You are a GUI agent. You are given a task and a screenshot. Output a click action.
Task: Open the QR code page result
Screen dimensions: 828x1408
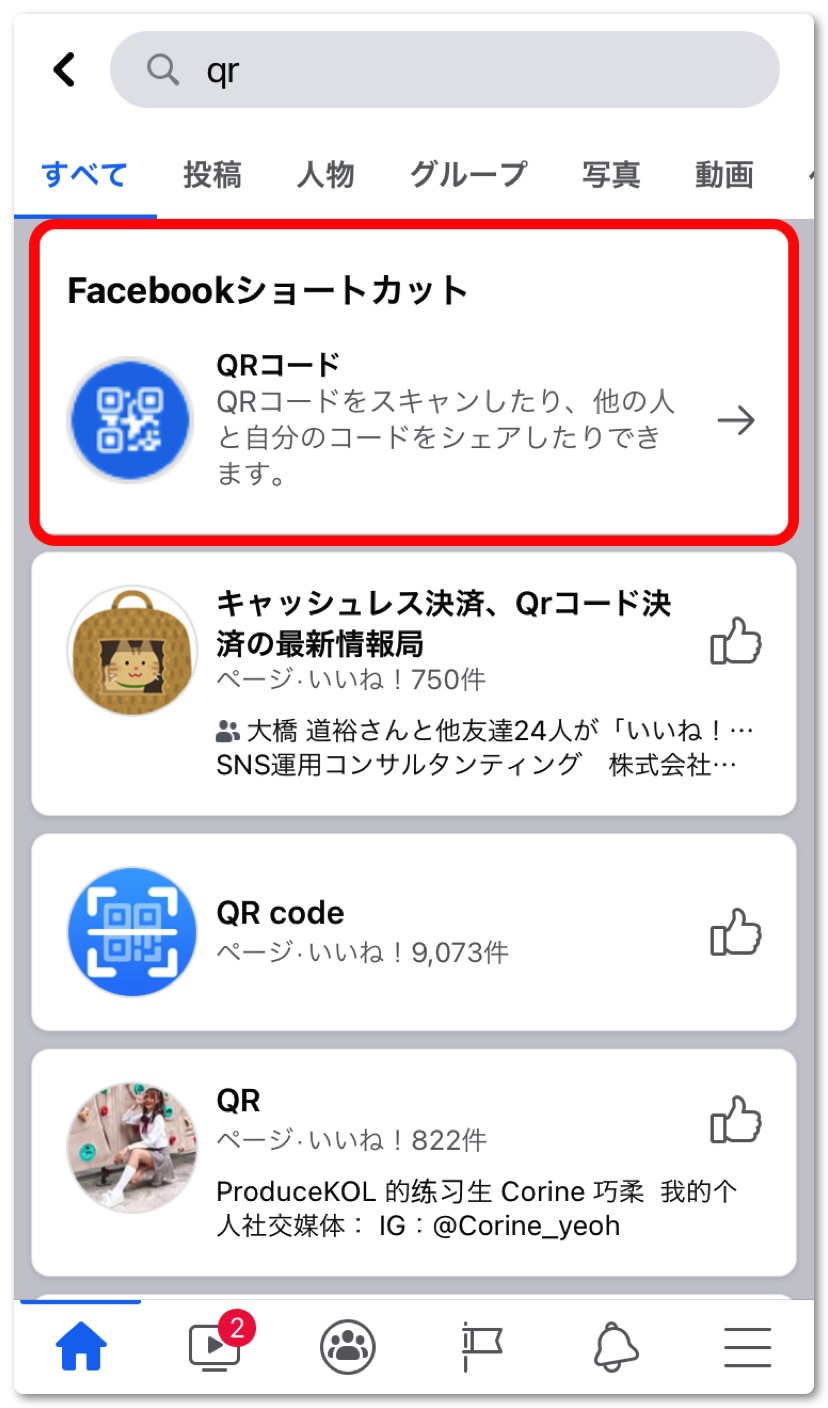click(x=280, y=913)
